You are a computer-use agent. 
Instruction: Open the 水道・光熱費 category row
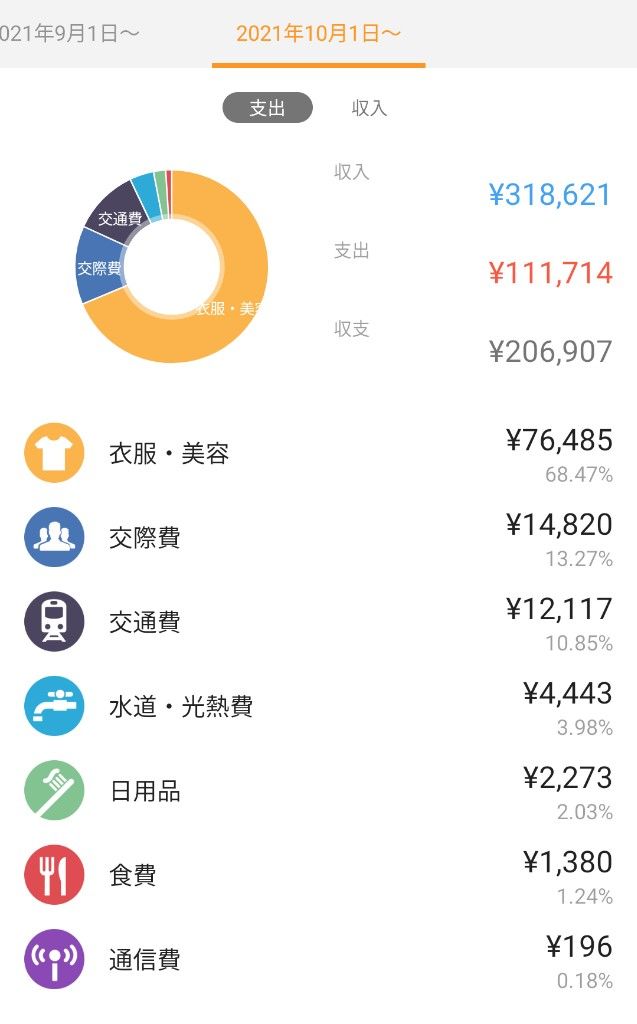[318, 706]
